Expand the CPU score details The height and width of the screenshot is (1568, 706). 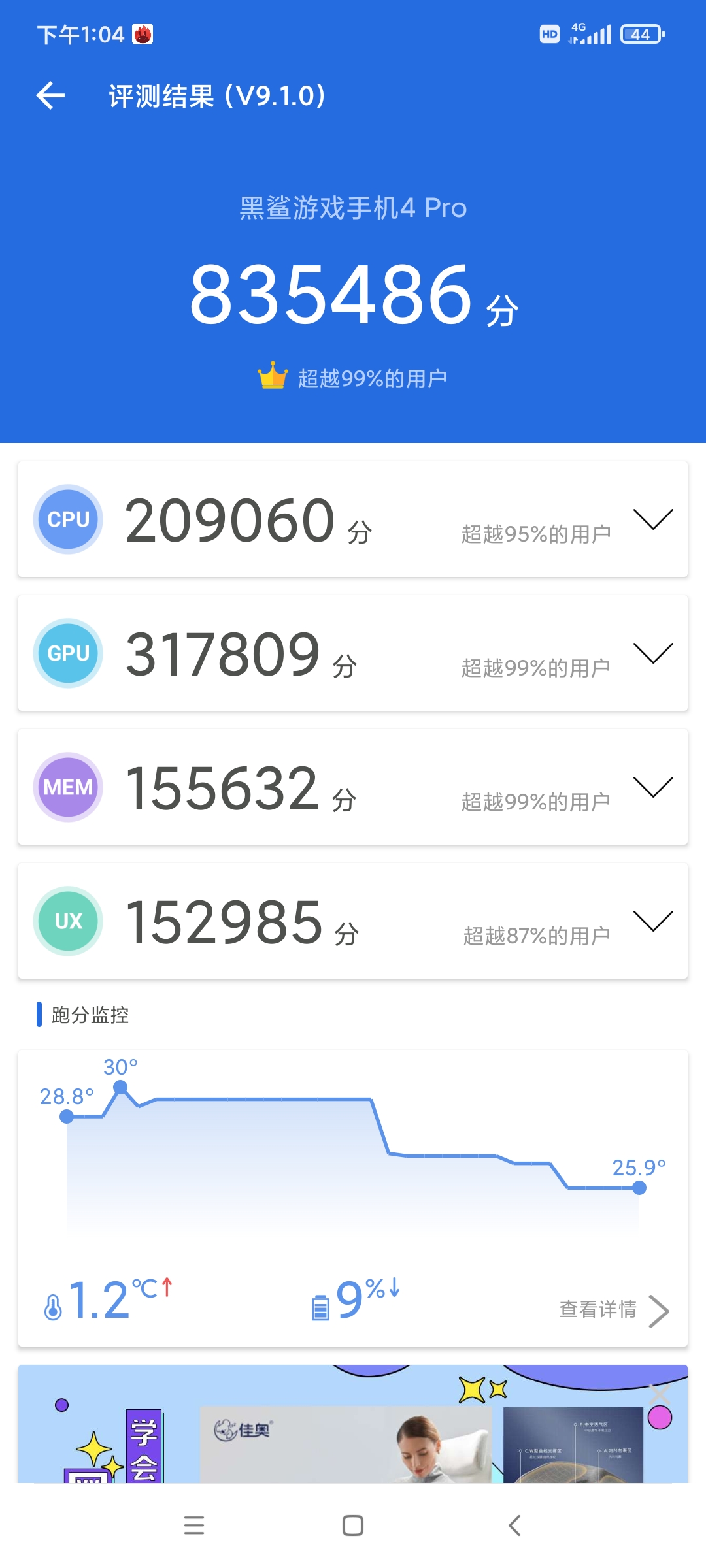tap(653, 519)
